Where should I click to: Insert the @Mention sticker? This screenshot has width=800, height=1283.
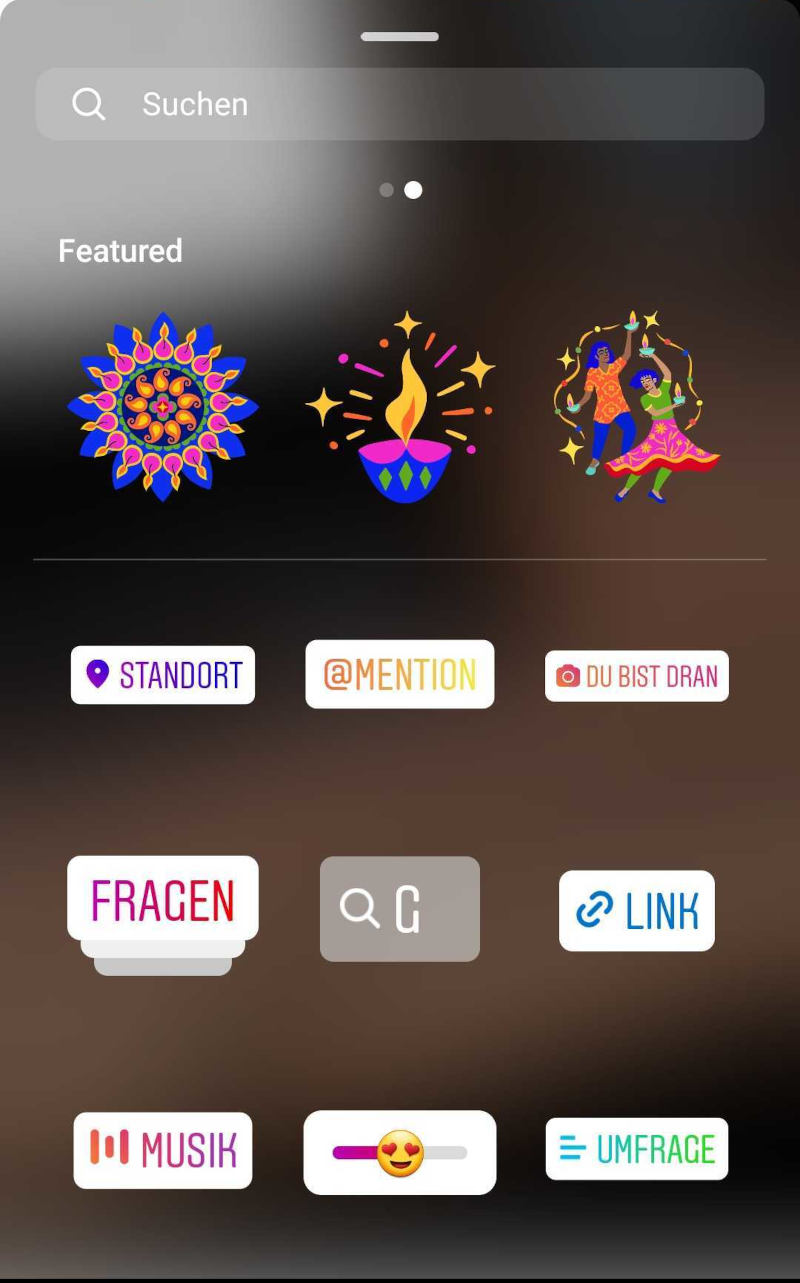tap(400, 675)
